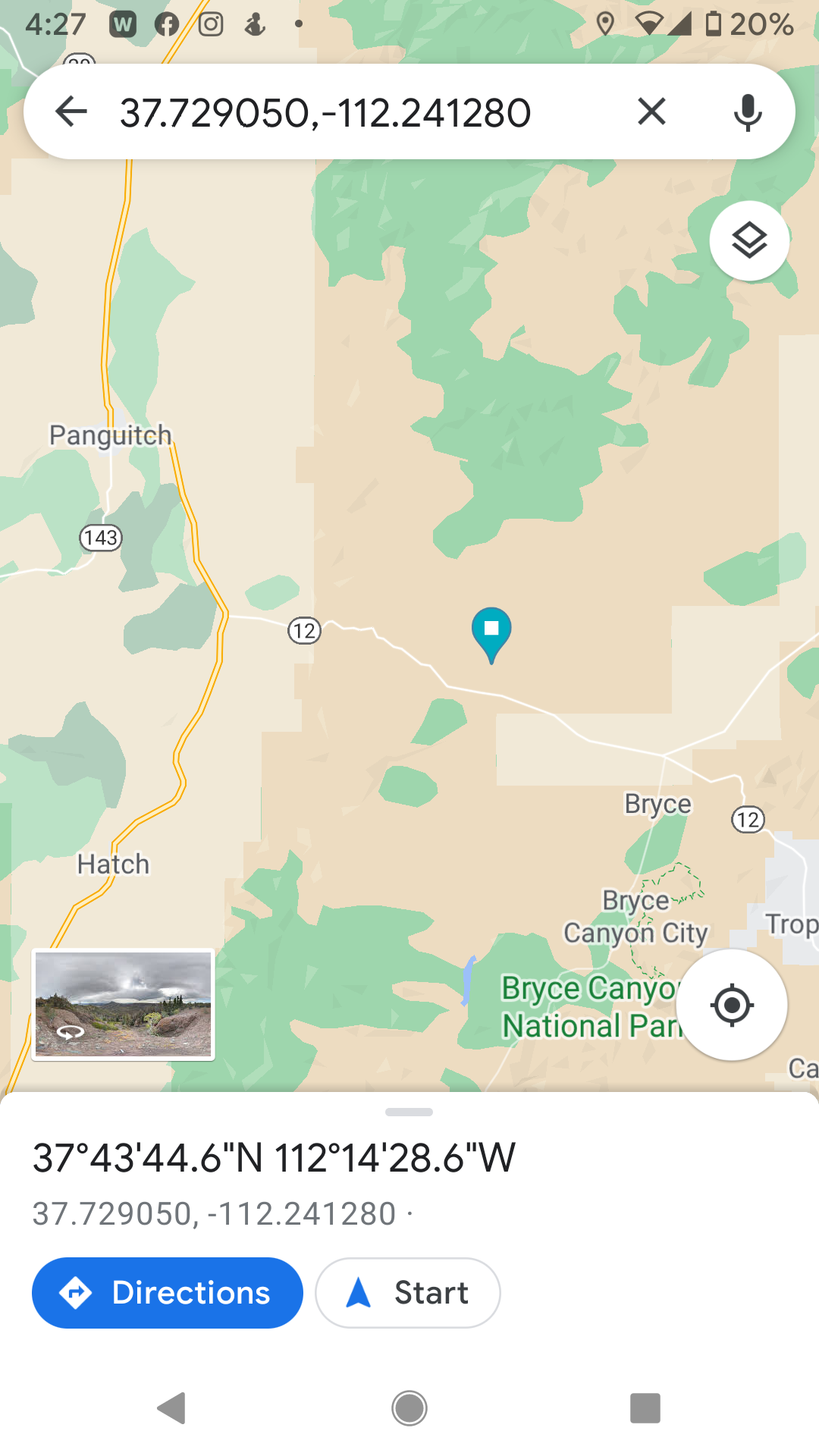The image size is (819, 1456).
Task: Start voice search with the microphone
Action: pyautogui.click(x=747, y=112)
